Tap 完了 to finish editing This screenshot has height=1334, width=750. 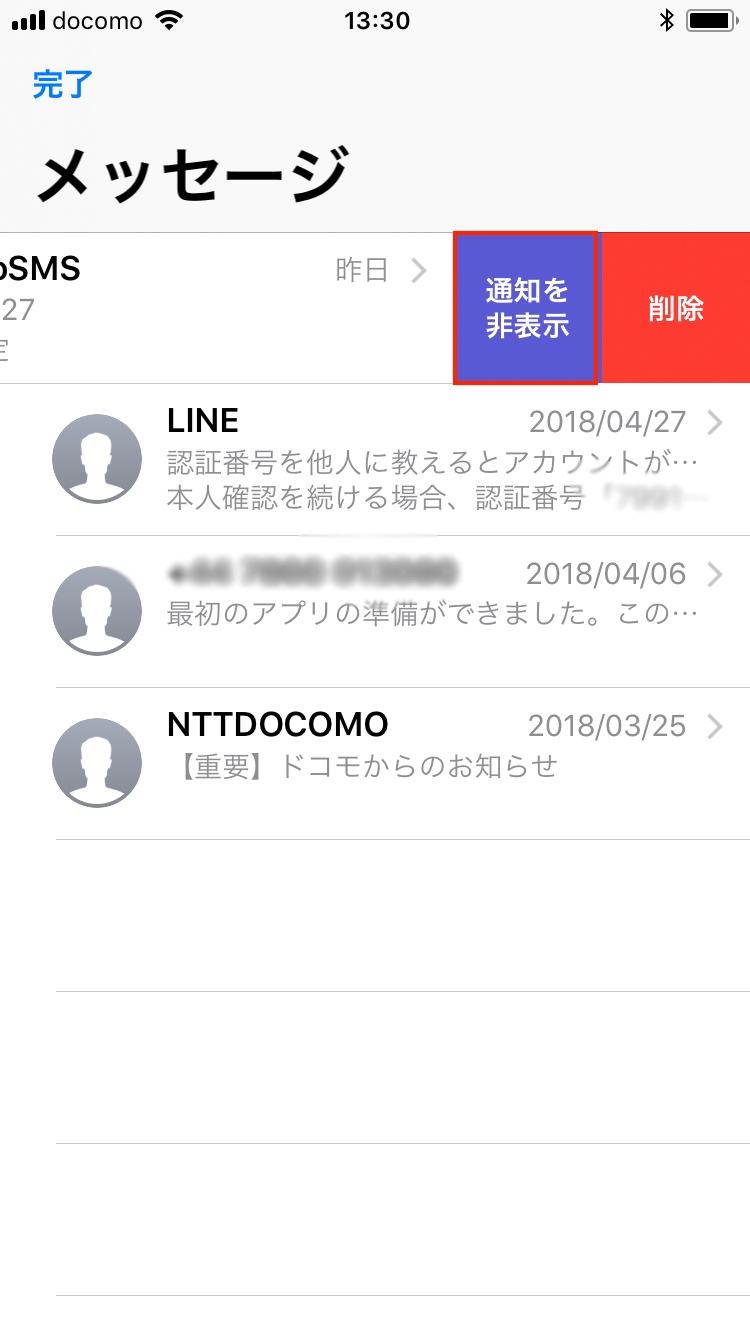[x=62, y=84]
